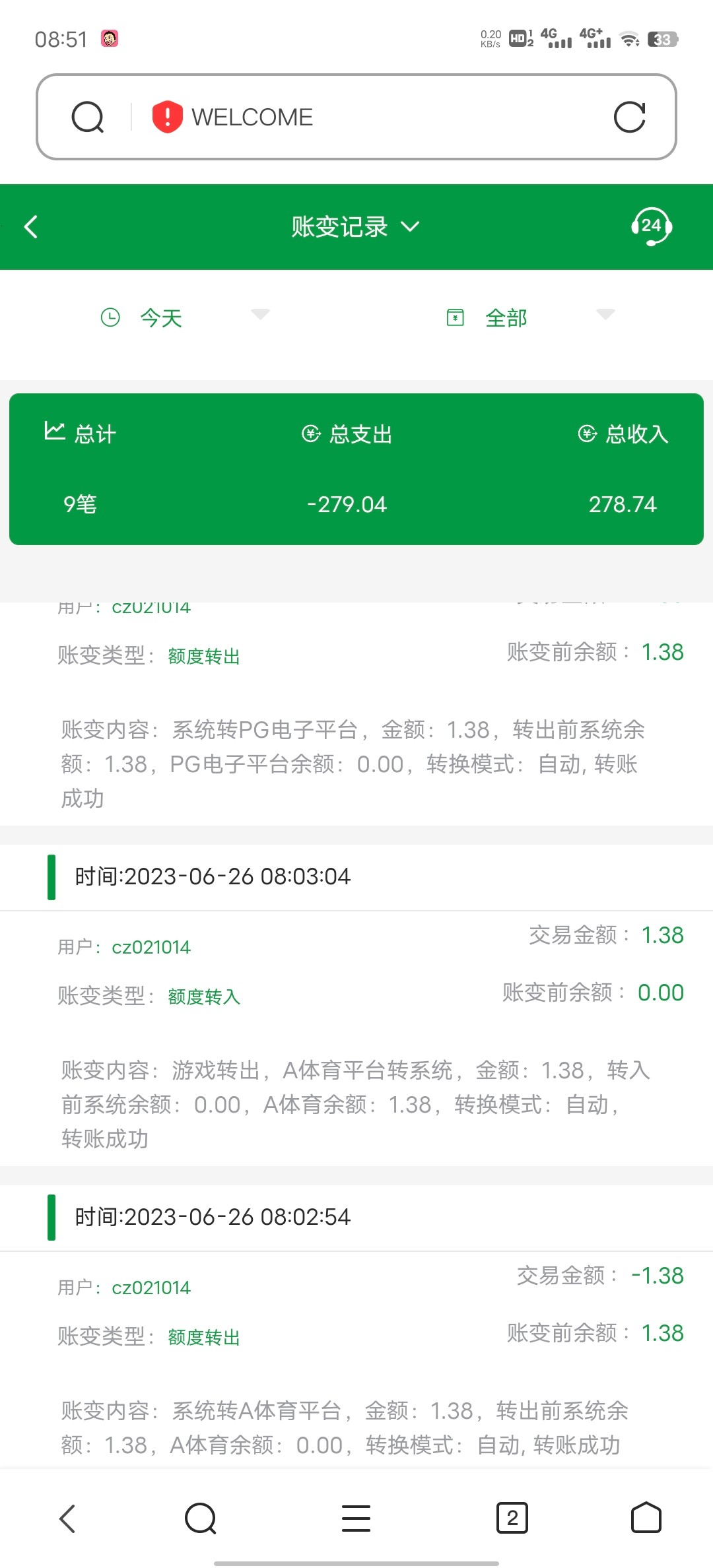Image resolution: width=713 pixels, height=1568 pixels.
Task: Go to the browser home page
Action: pyautogui.click(x=646, y=1518)
